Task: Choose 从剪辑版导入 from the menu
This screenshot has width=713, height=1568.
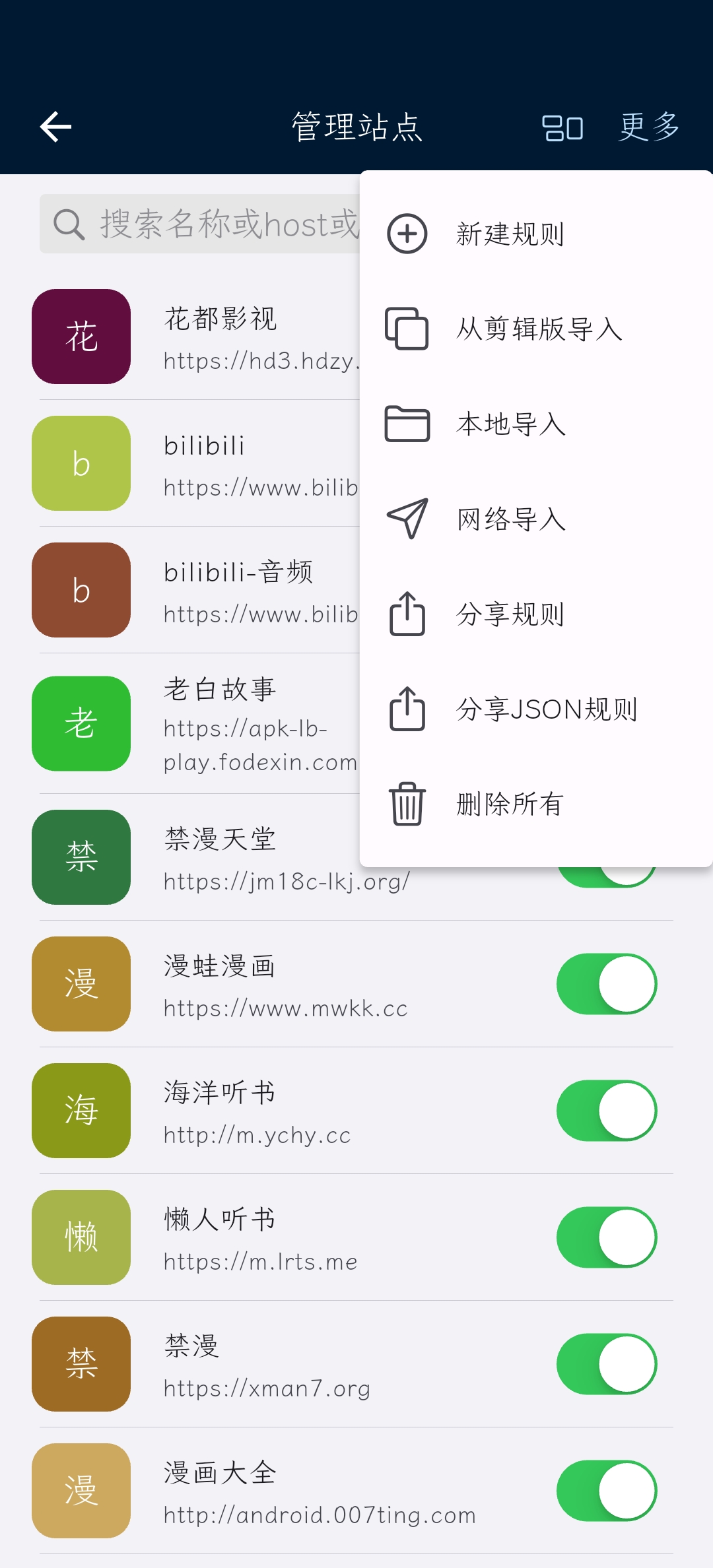Action: tap(539, 329)
